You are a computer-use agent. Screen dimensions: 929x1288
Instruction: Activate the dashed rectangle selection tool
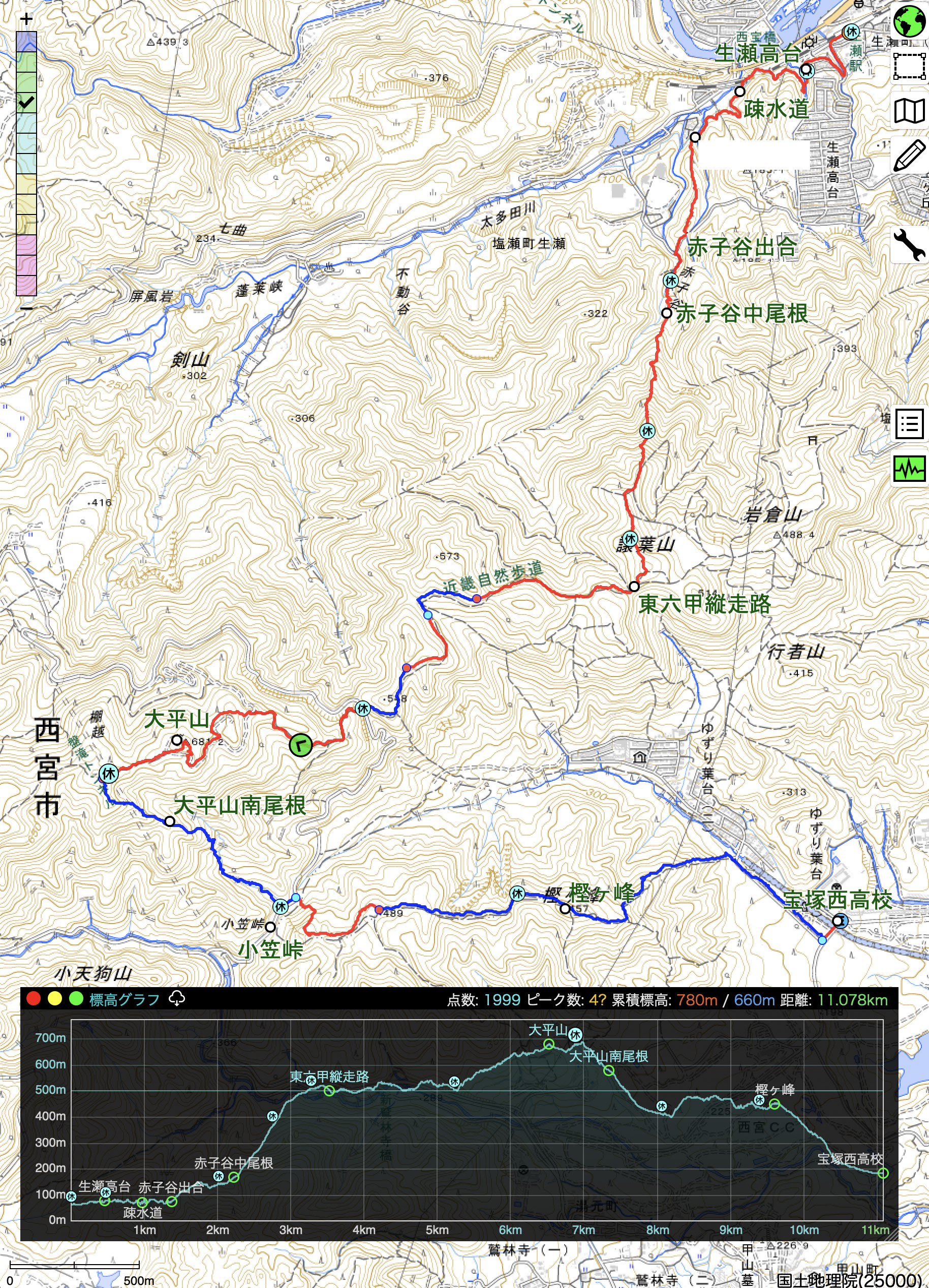909,67
